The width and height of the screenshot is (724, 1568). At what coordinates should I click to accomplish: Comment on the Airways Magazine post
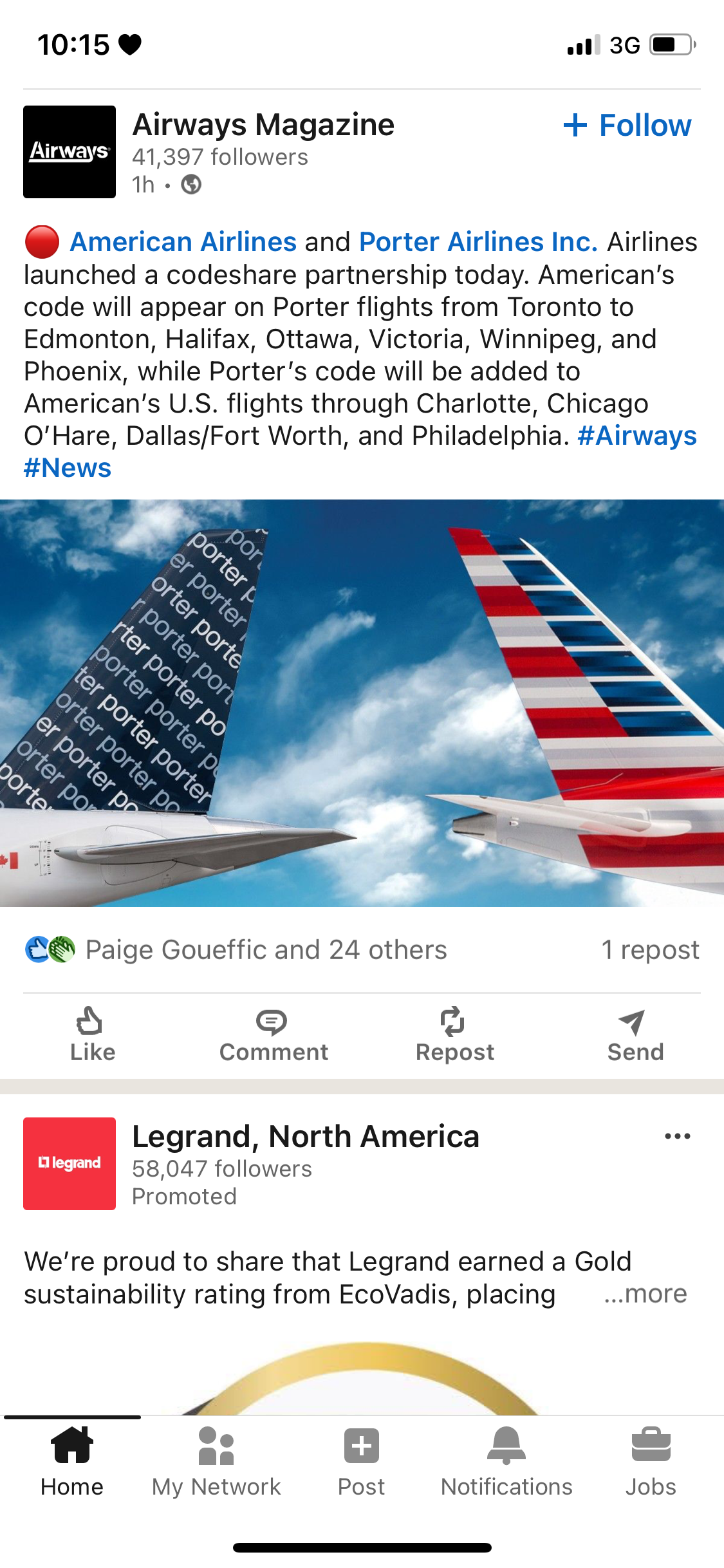point(274,1034)
